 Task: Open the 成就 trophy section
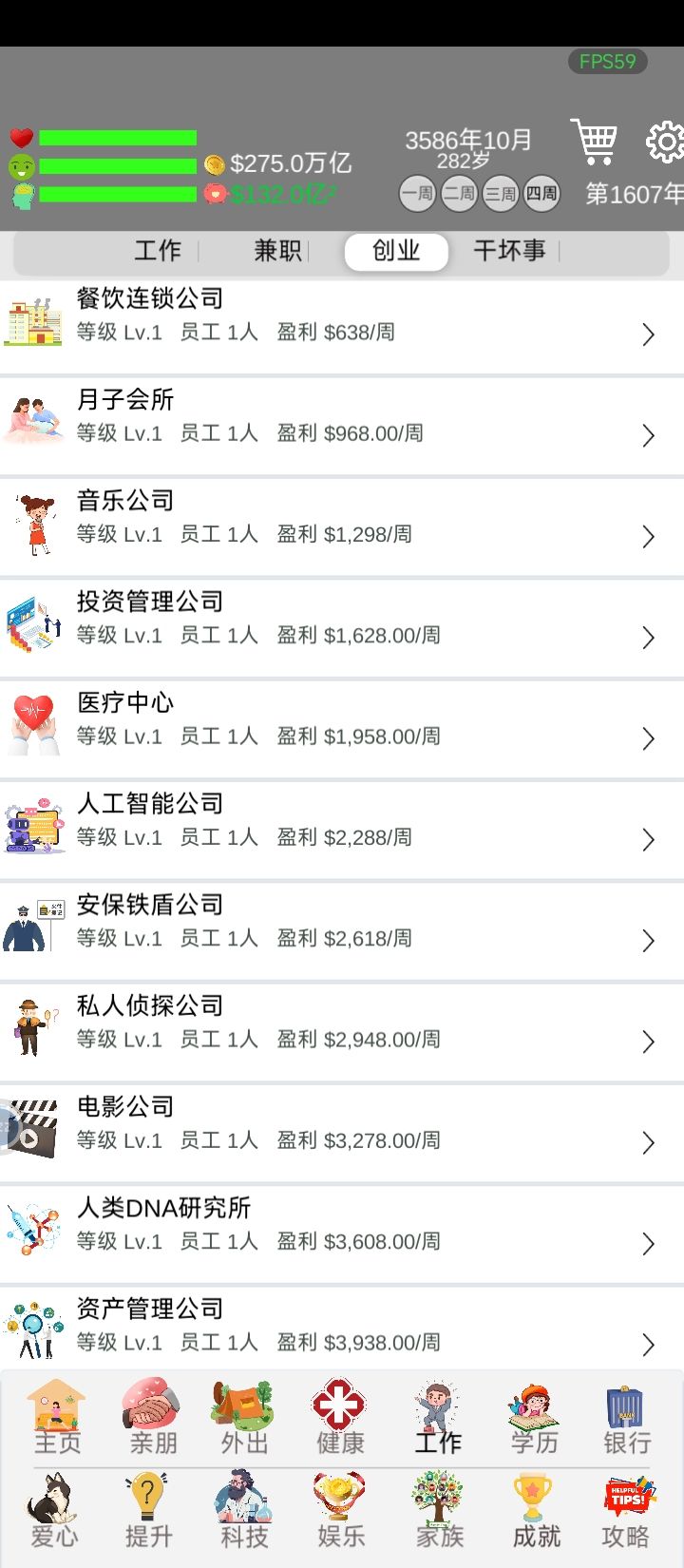click(536, 1511)
